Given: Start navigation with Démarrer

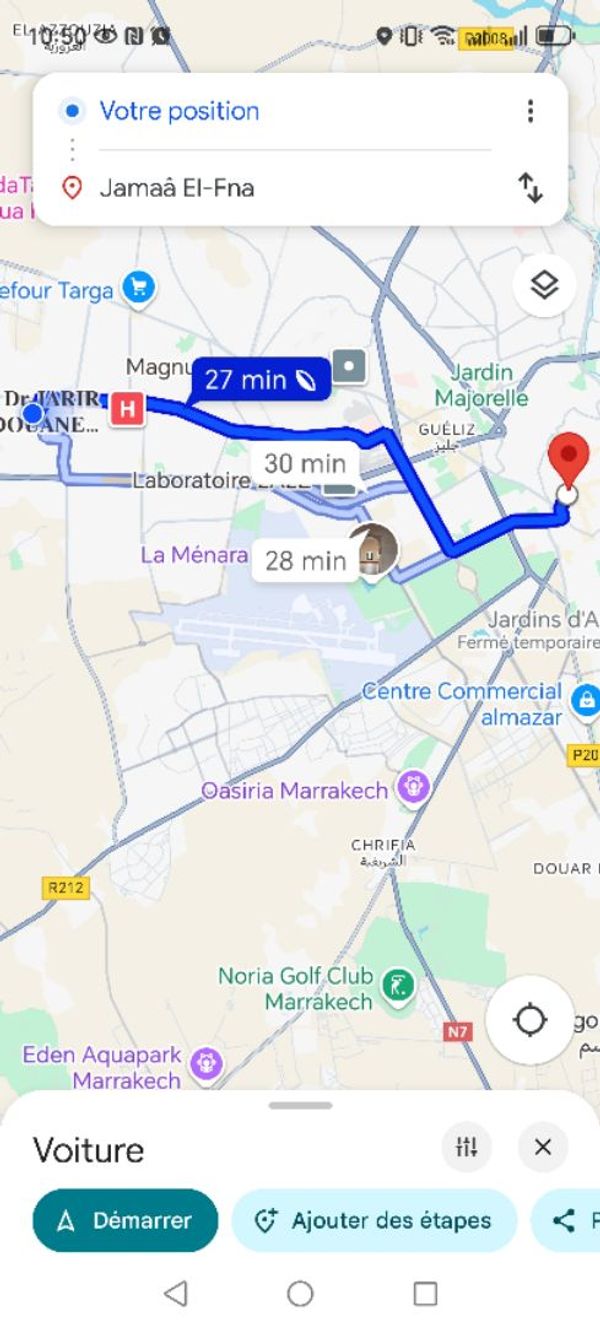Looking at the screenshot, I should [125, 1220].
